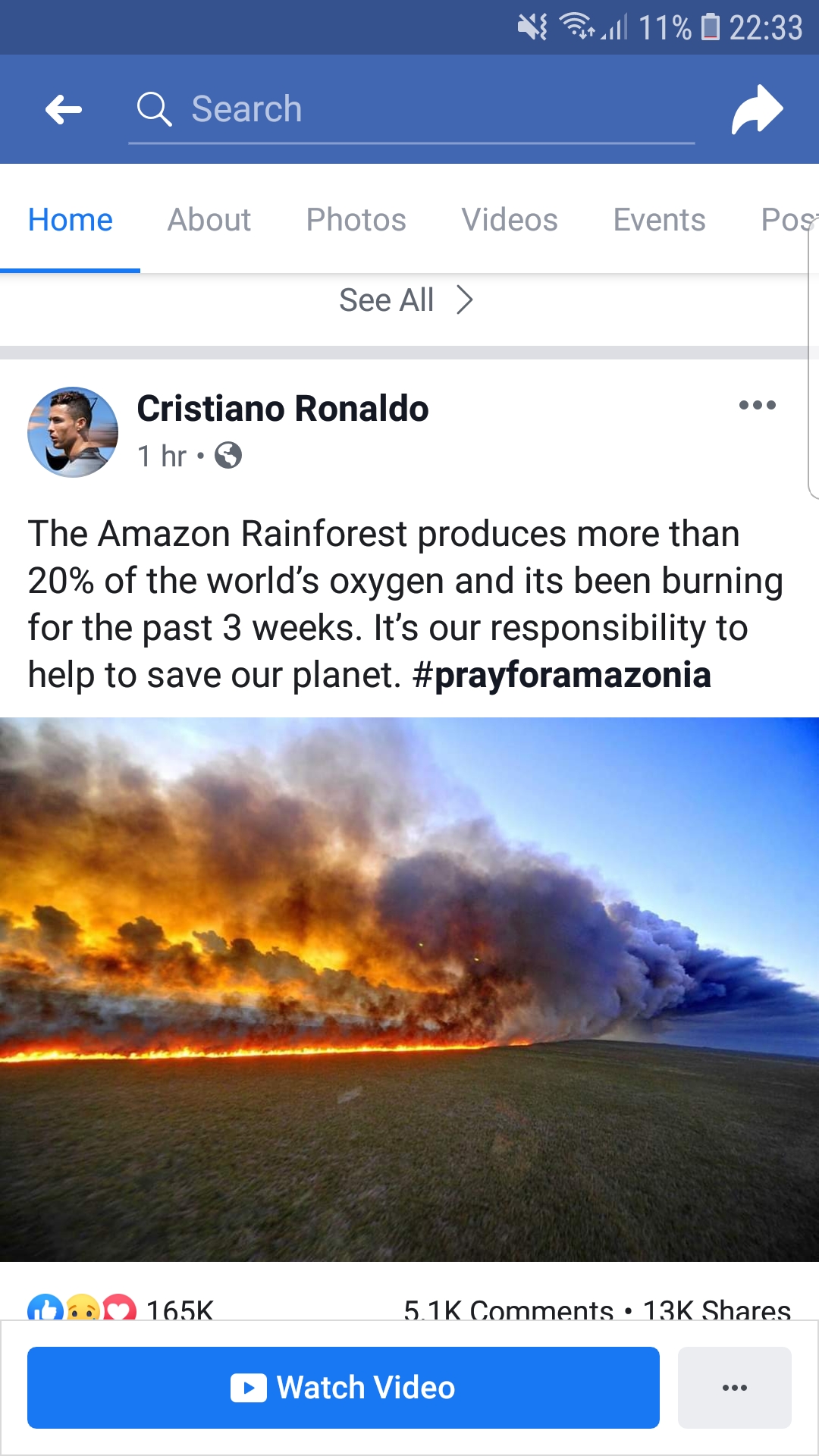This screenshot has width=819, height=1456.
Task: Open the Photos tab
Action: tap(356, 220)
